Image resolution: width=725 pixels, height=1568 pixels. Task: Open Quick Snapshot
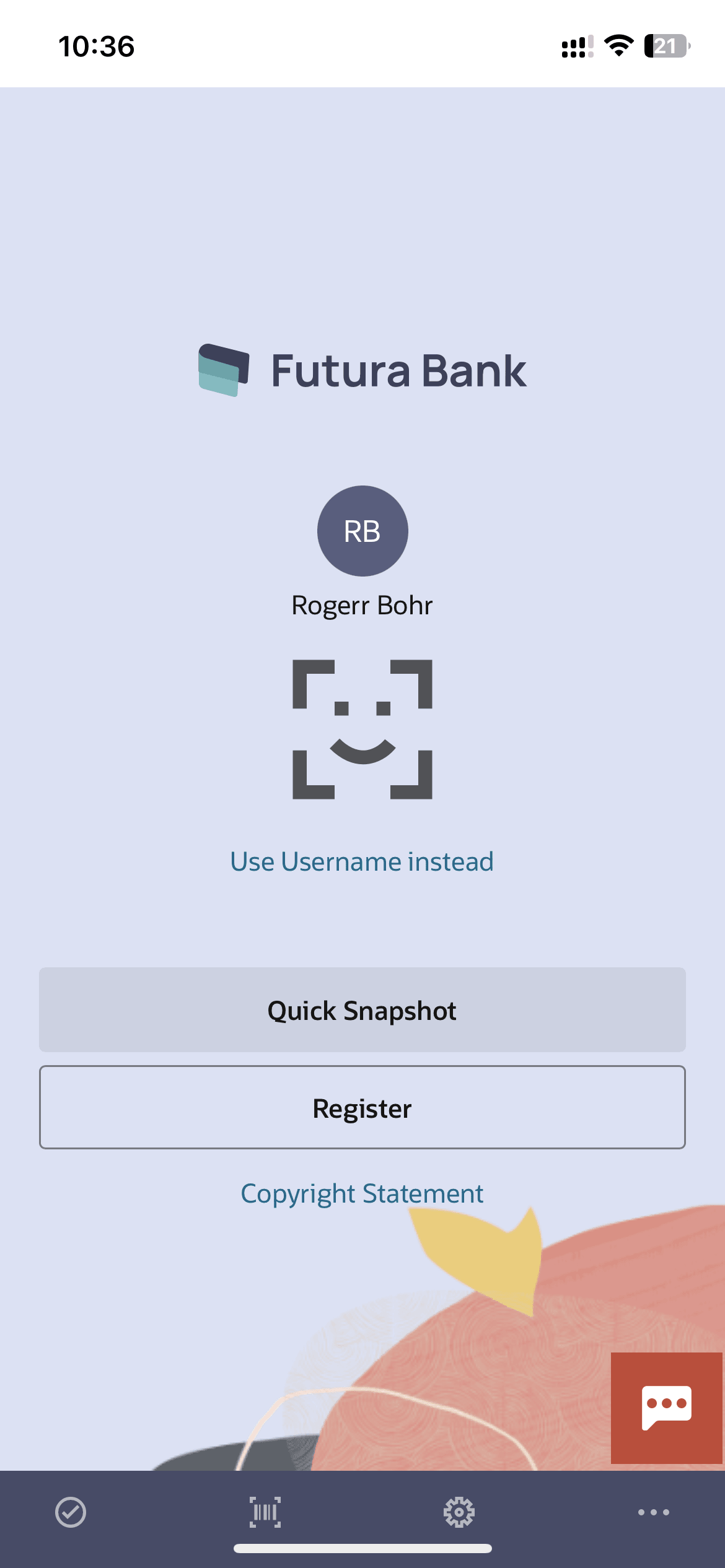(x=362, y=1009)
